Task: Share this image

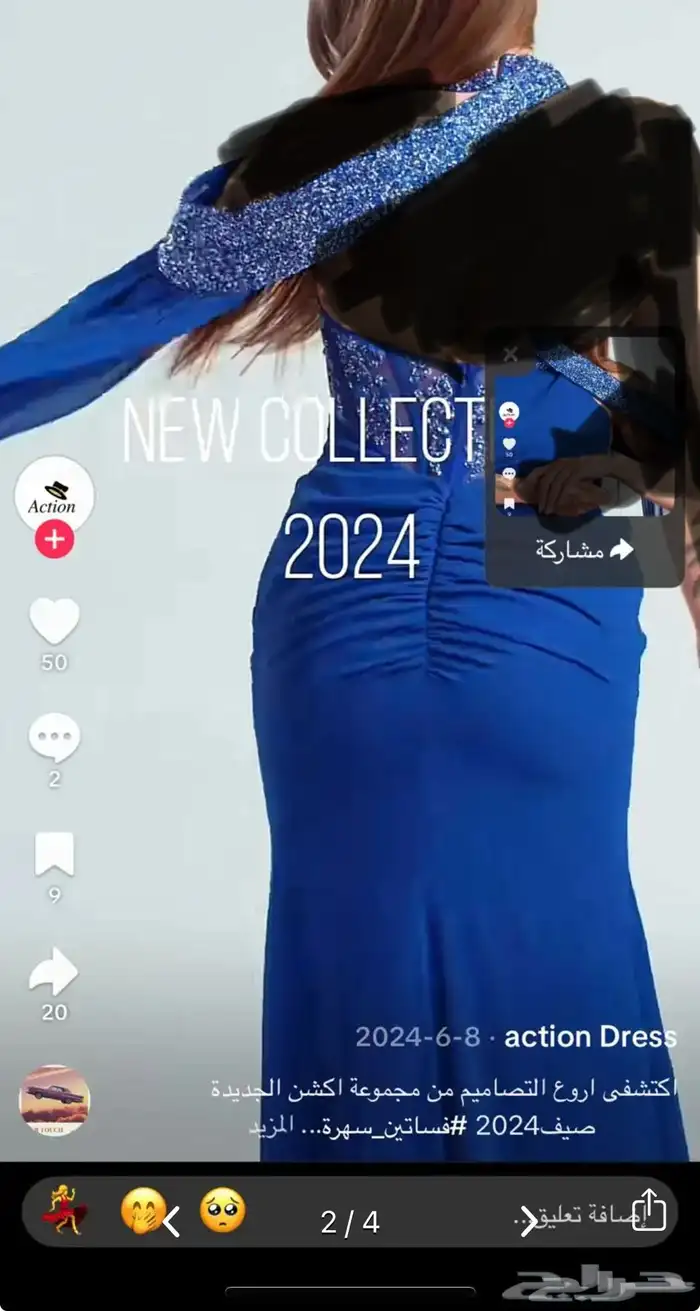Action: pos(649,1209)
